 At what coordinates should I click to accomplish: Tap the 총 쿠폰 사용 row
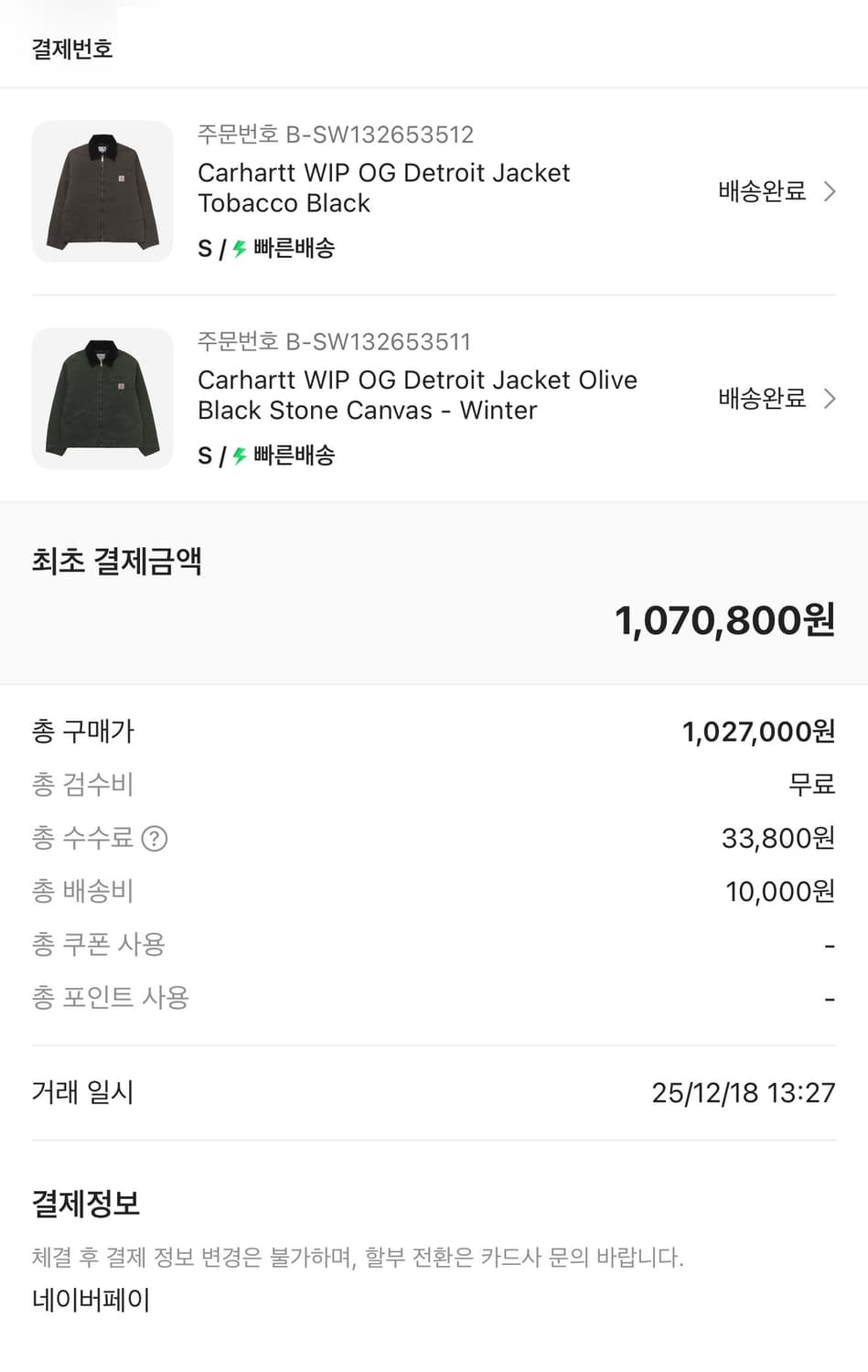(x=98, y=944)
